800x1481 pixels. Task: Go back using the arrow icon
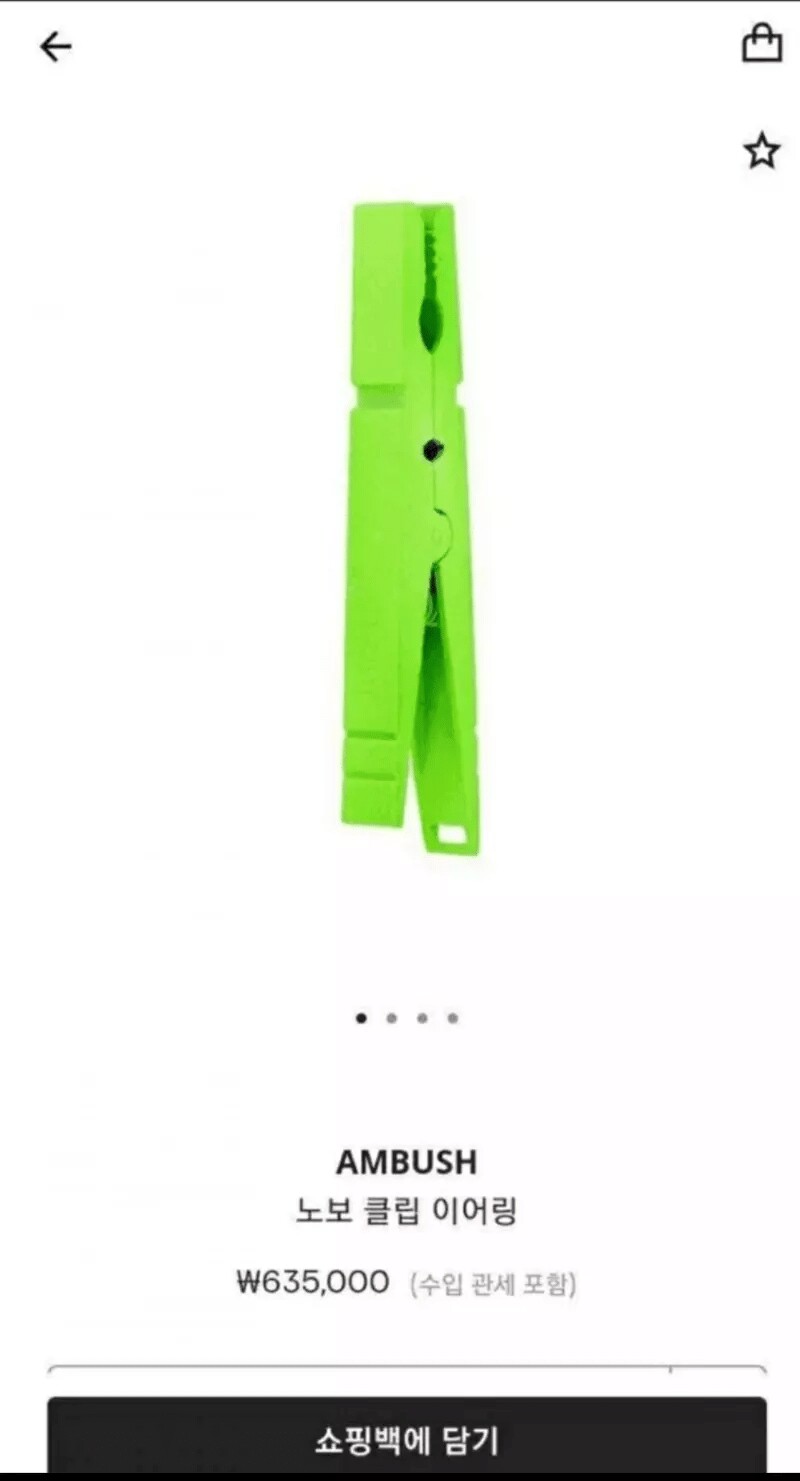[56, 46]
